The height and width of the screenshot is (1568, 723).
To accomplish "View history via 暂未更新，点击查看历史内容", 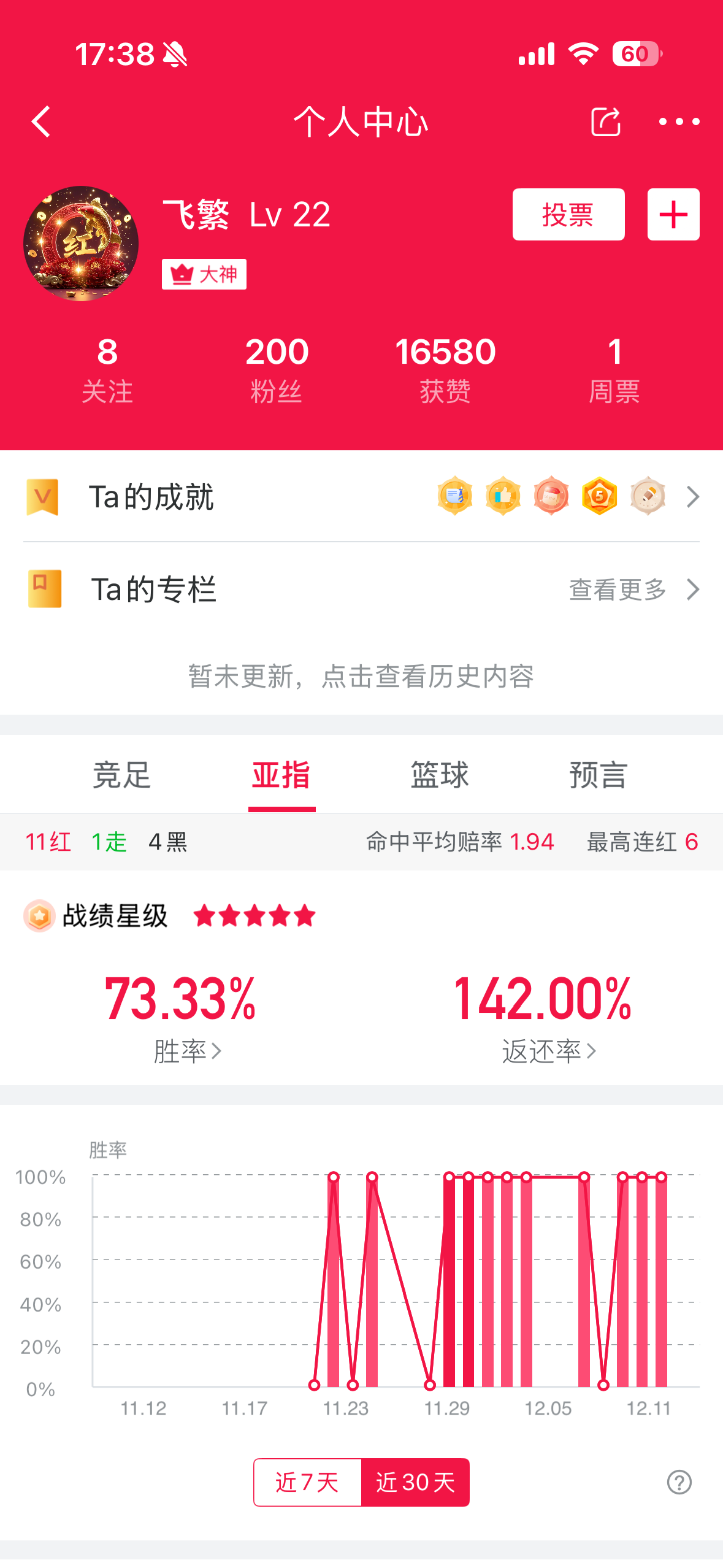I will point(361,677).
